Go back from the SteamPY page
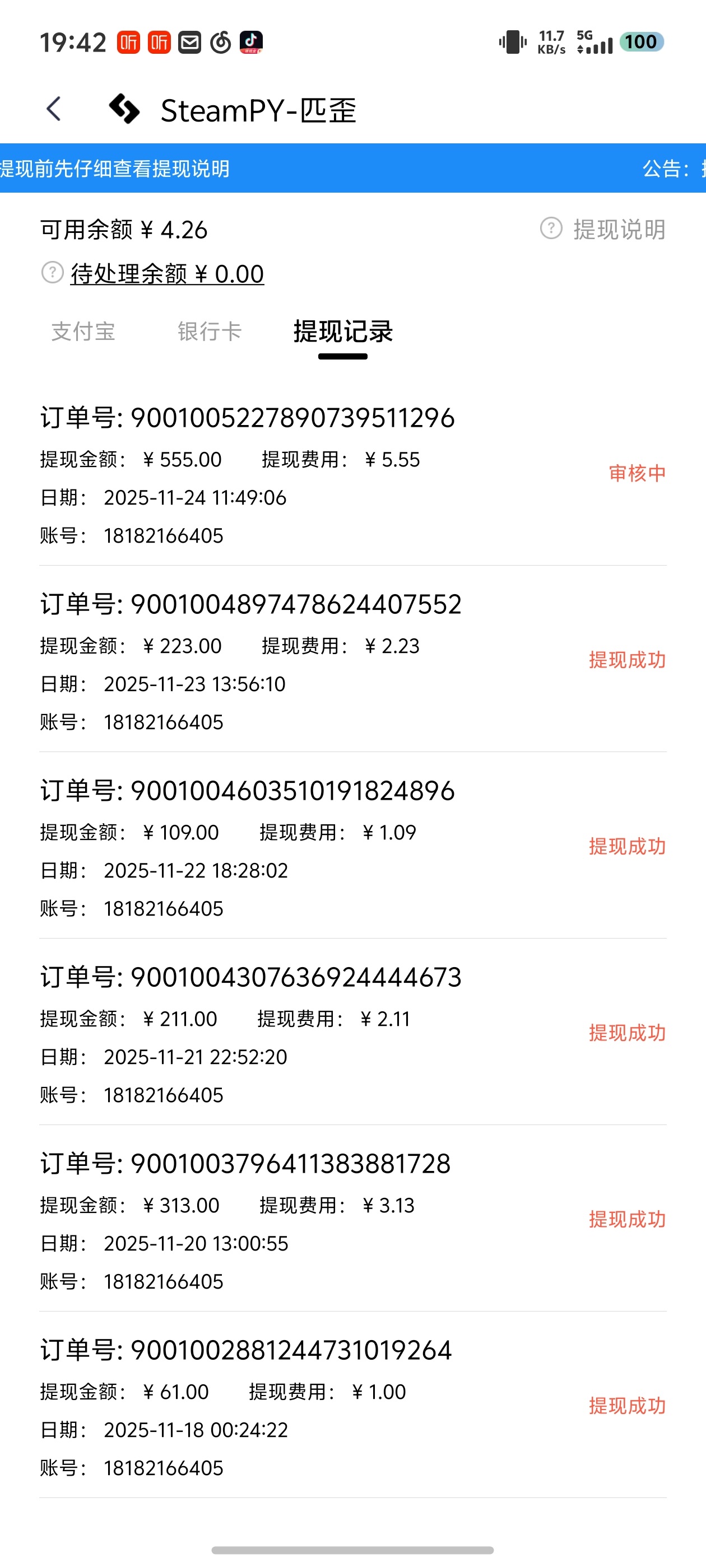 54,110
